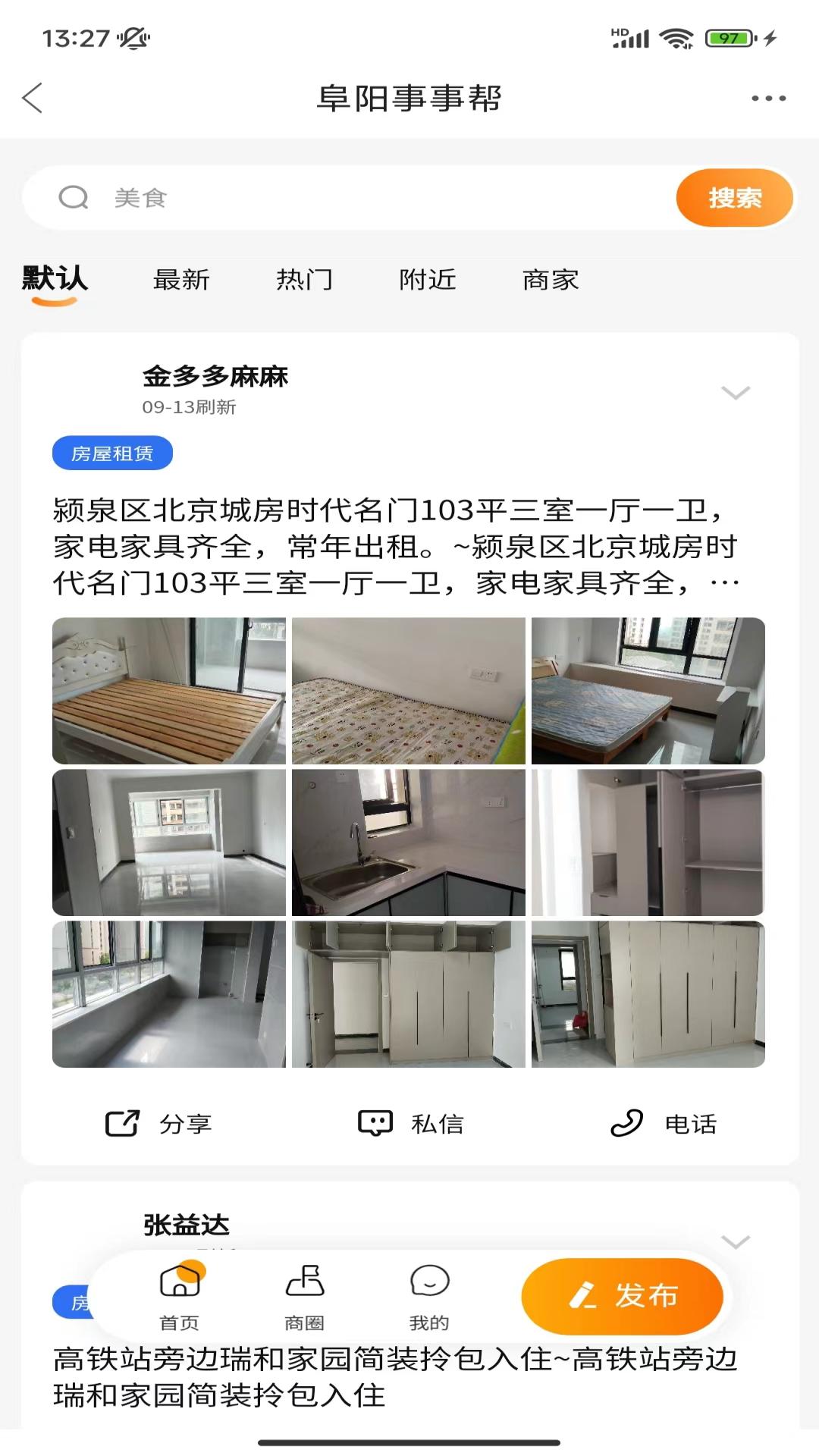Switch to the 商家 tab
This screenshot has height=1456, width=819.
(x=551, y=280)
